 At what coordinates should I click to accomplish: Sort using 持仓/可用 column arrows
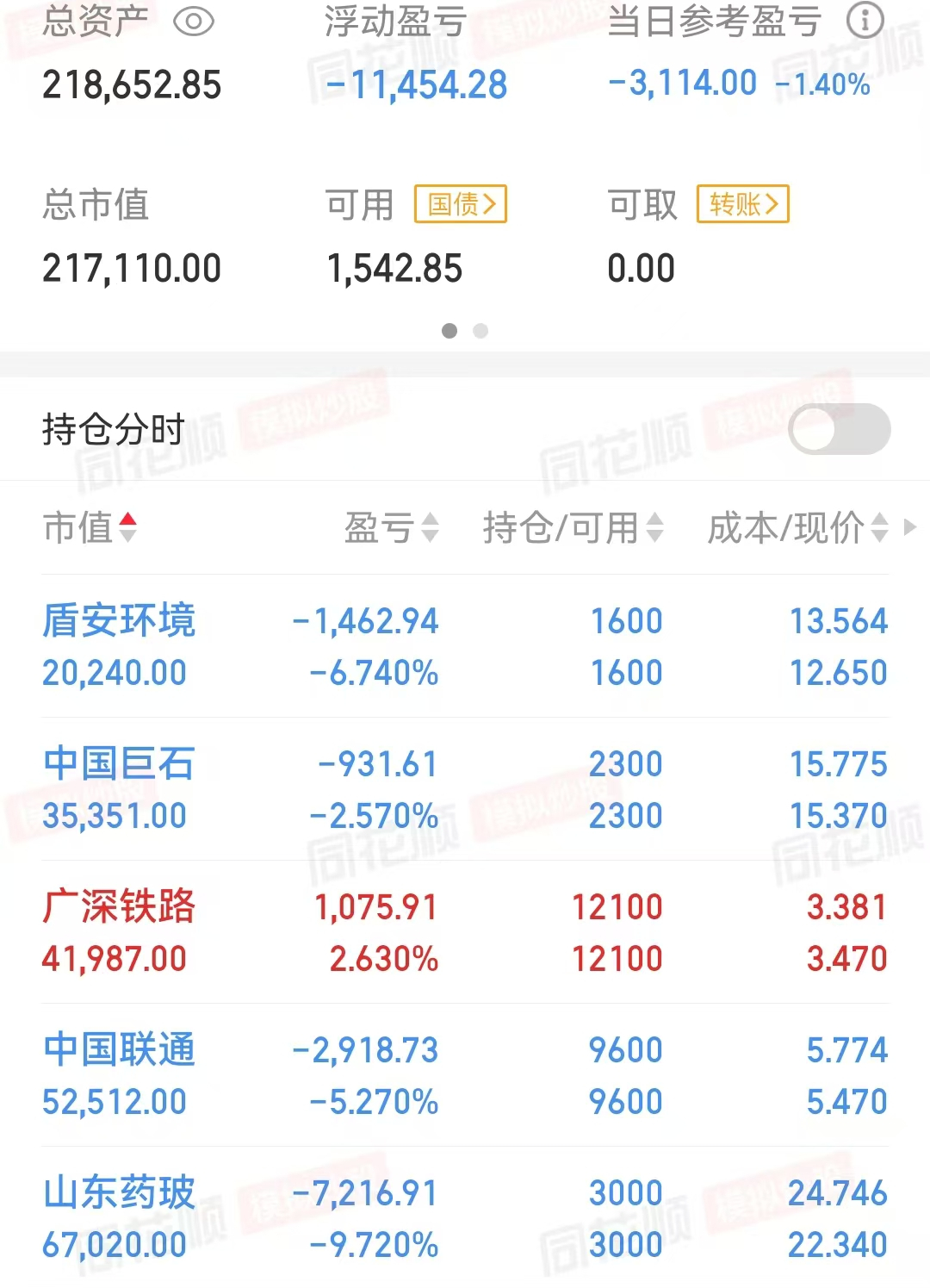point(656,529)
